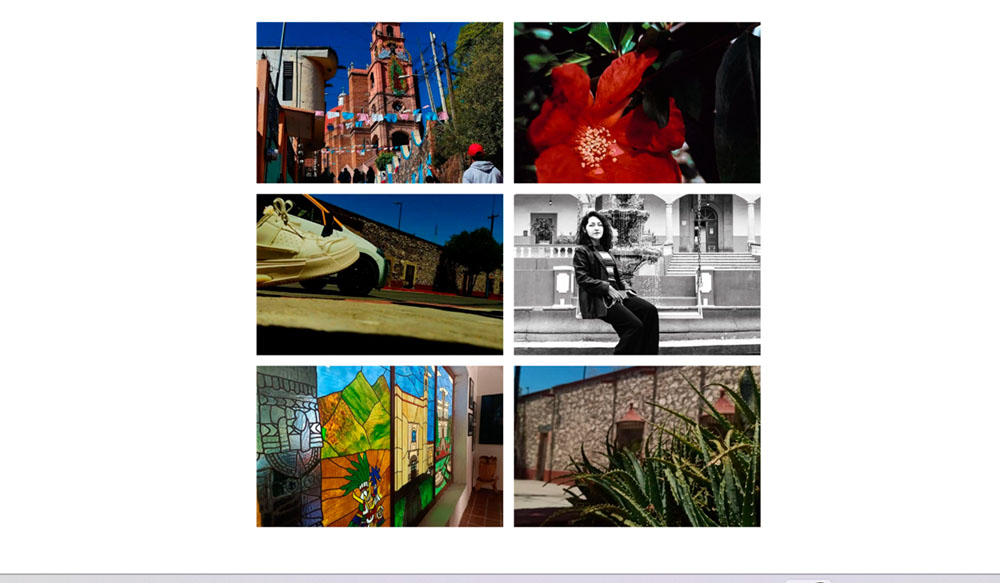1000x583 pixels.
Task: View the red flower photo
Action: pyautogui.click(x=636, y=102)
